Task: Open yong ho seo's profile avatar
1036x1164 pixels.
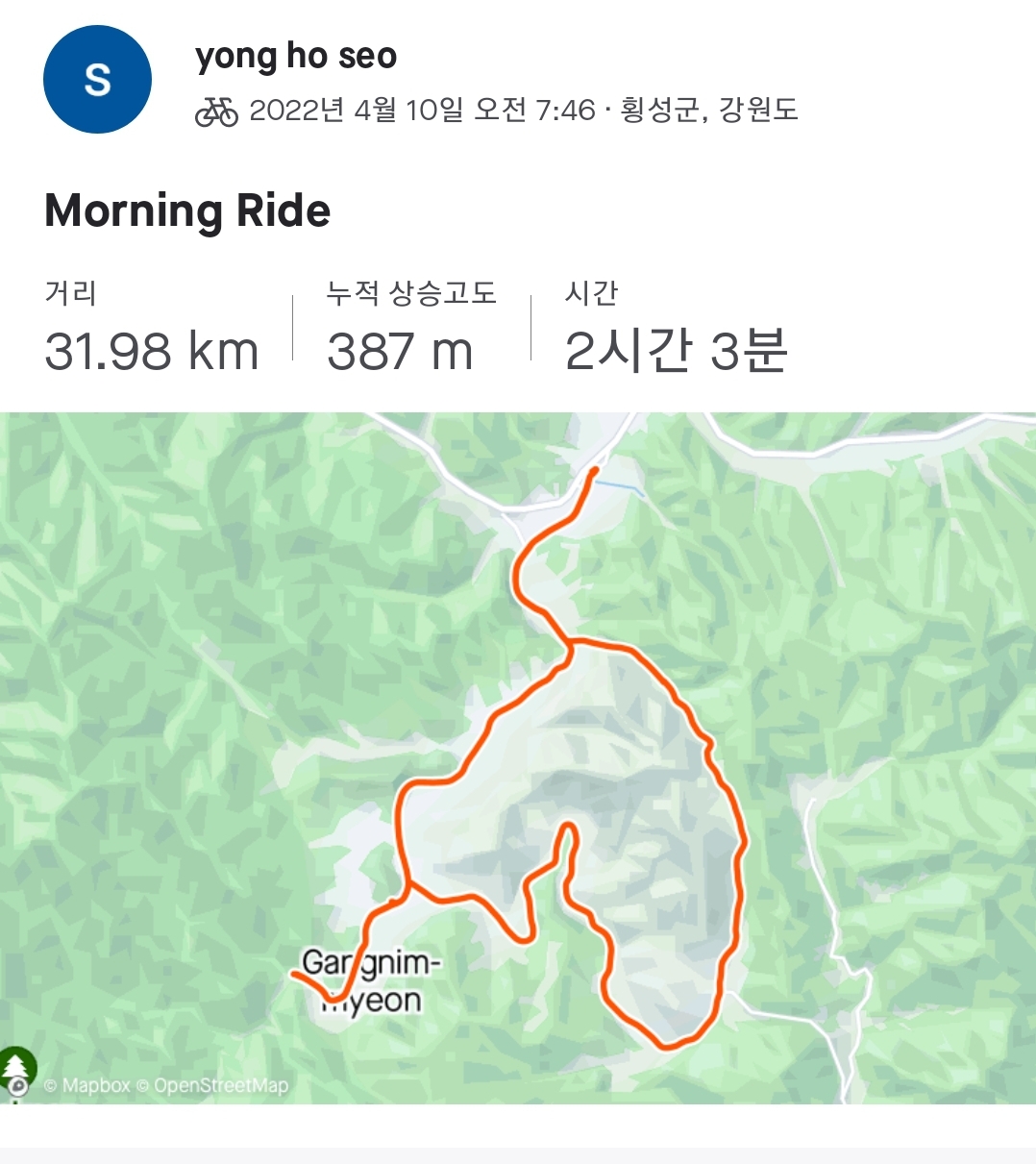Action: (97, 80)
